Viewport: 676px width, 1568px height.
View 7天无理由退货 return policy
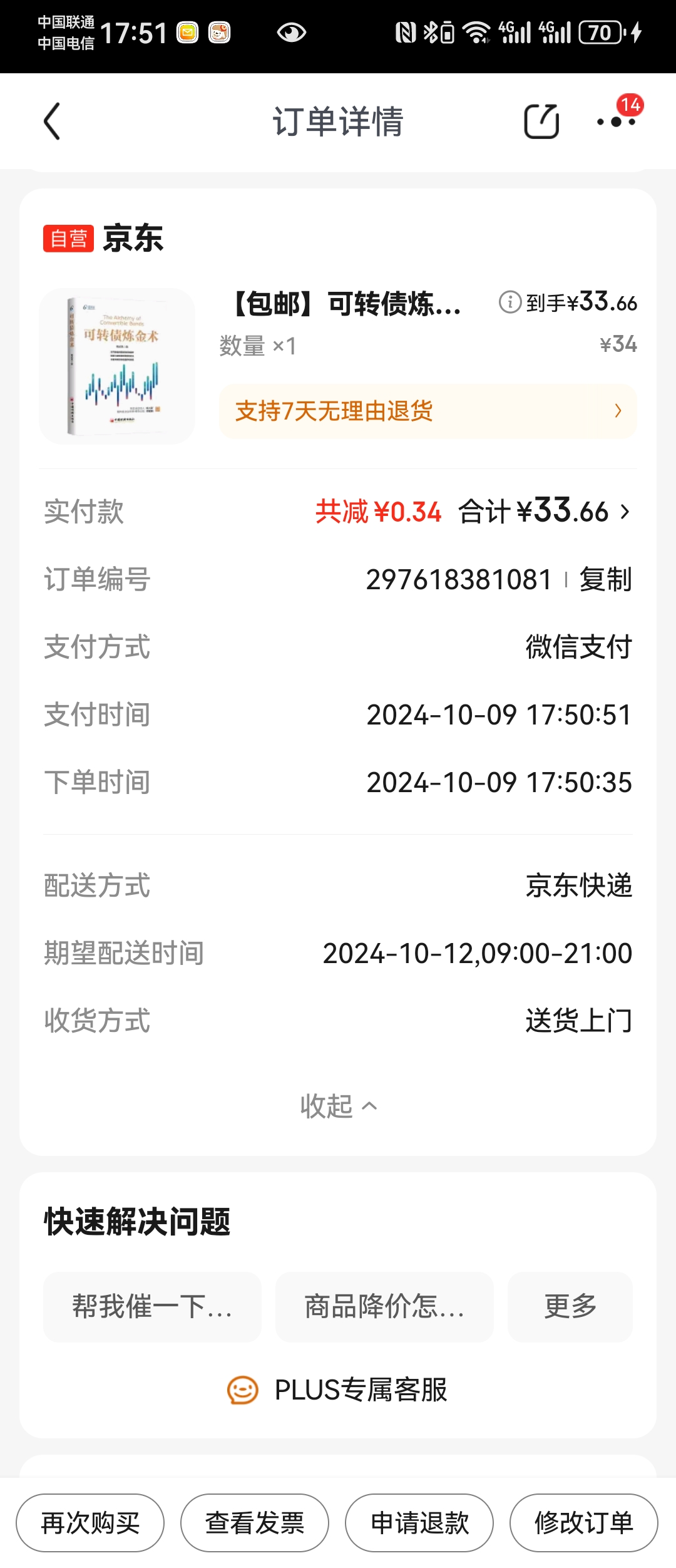point(428,411)
